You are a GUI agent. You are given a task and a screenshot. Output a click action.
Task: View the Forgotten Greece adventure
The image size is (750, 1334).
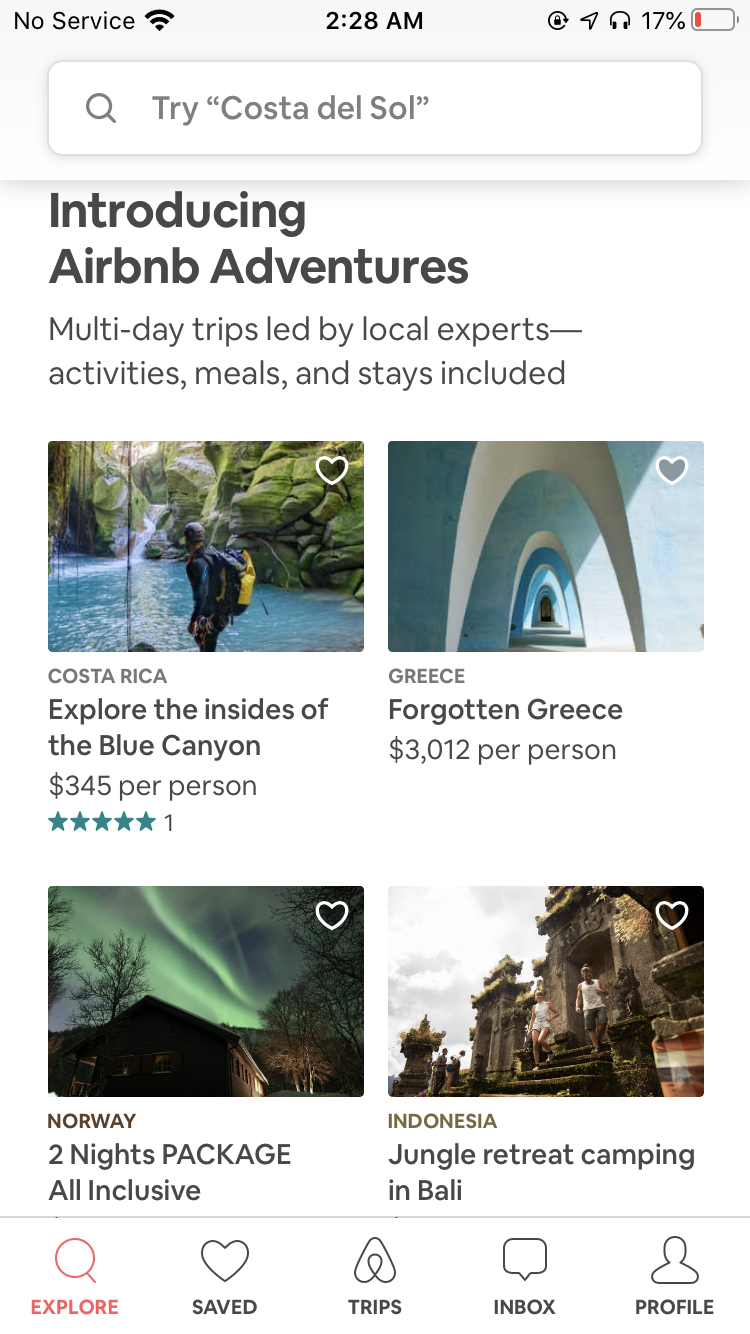click(x=546, y=603)
